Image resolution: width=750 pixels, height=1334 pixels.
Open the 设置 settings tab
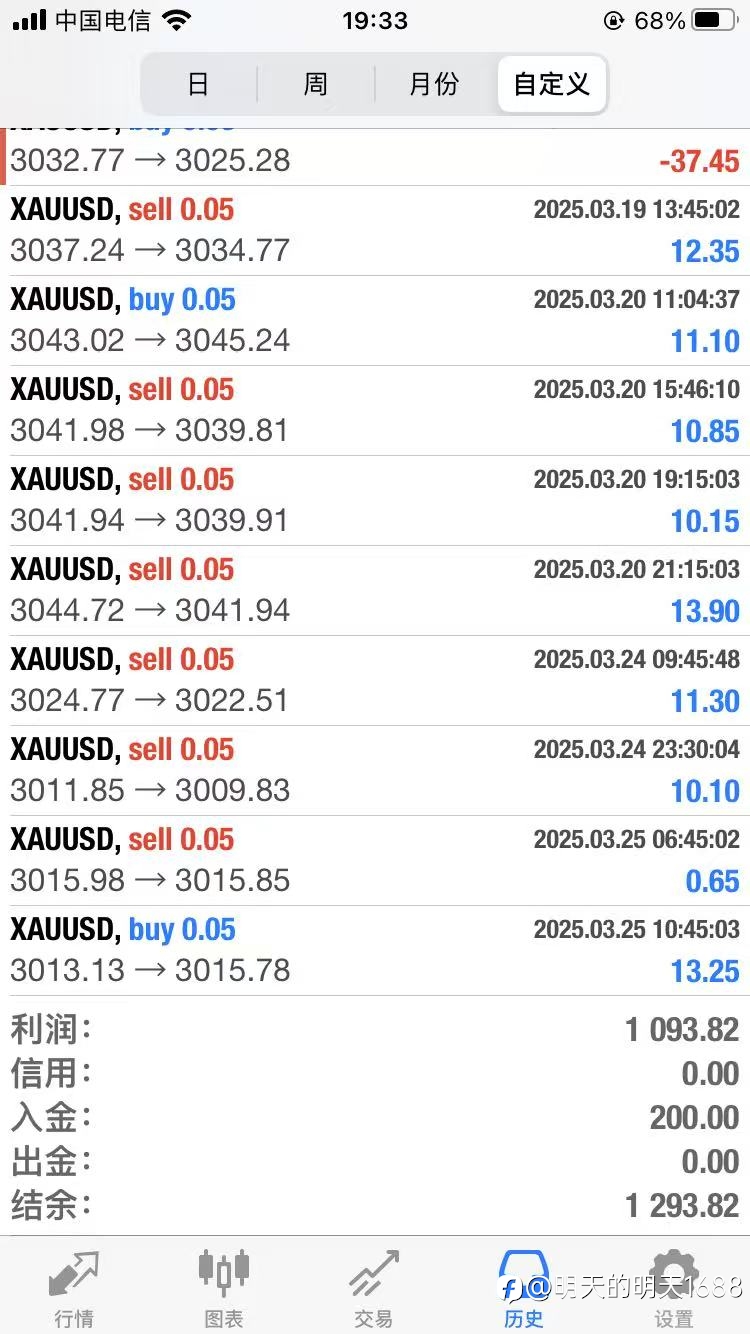point(674,1288)
